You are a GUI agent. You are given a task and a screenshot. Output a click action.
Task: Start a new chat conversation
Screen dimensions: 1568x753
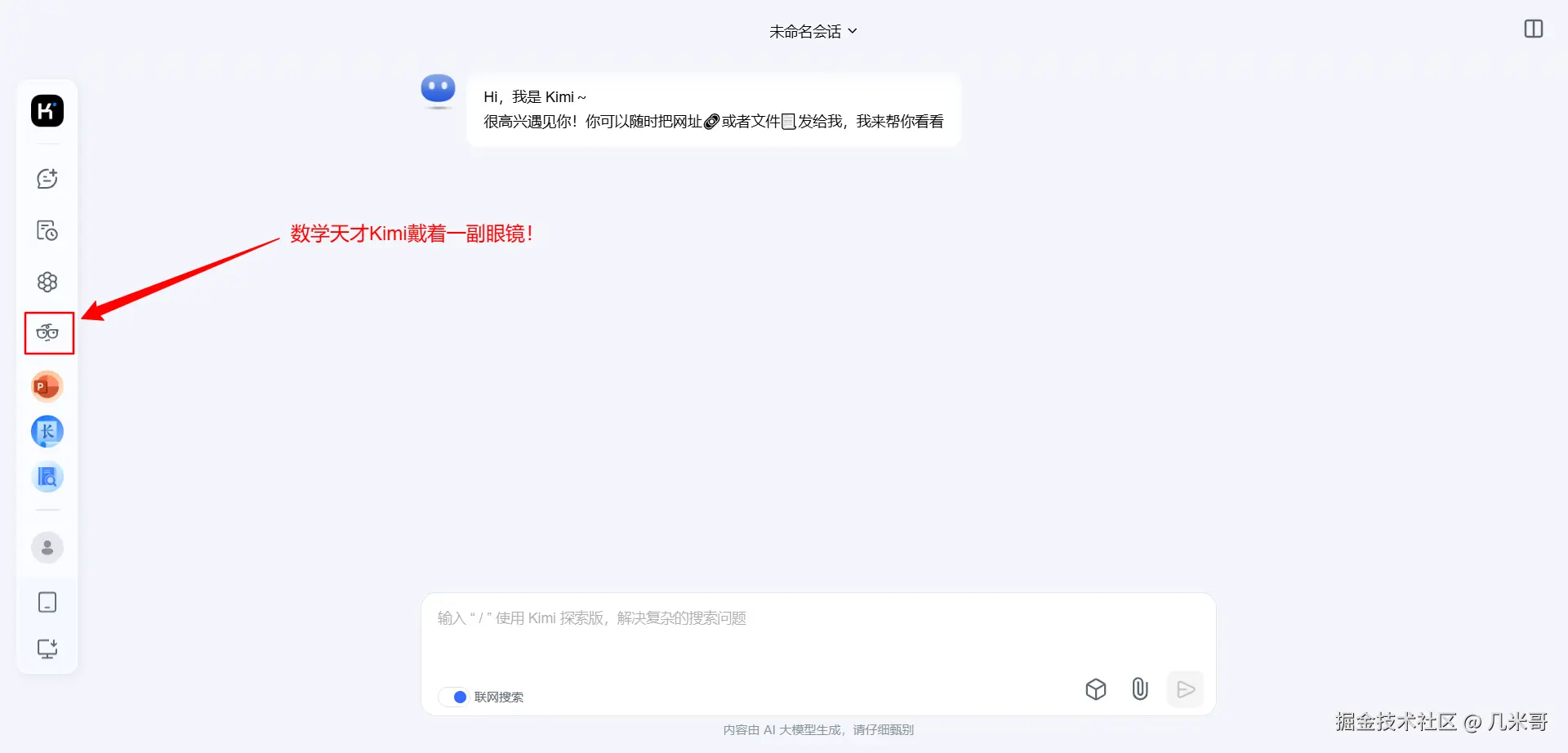[x=47, y=179]
